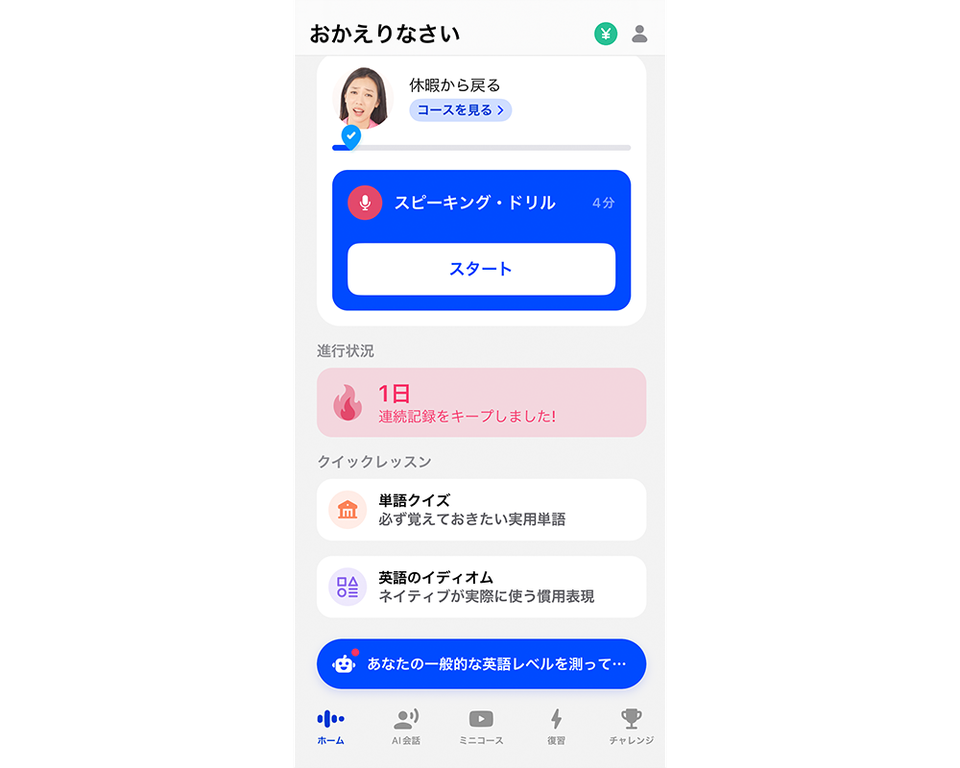
Task: Switch to the AI会話 tab
Action: coord(406,727)
